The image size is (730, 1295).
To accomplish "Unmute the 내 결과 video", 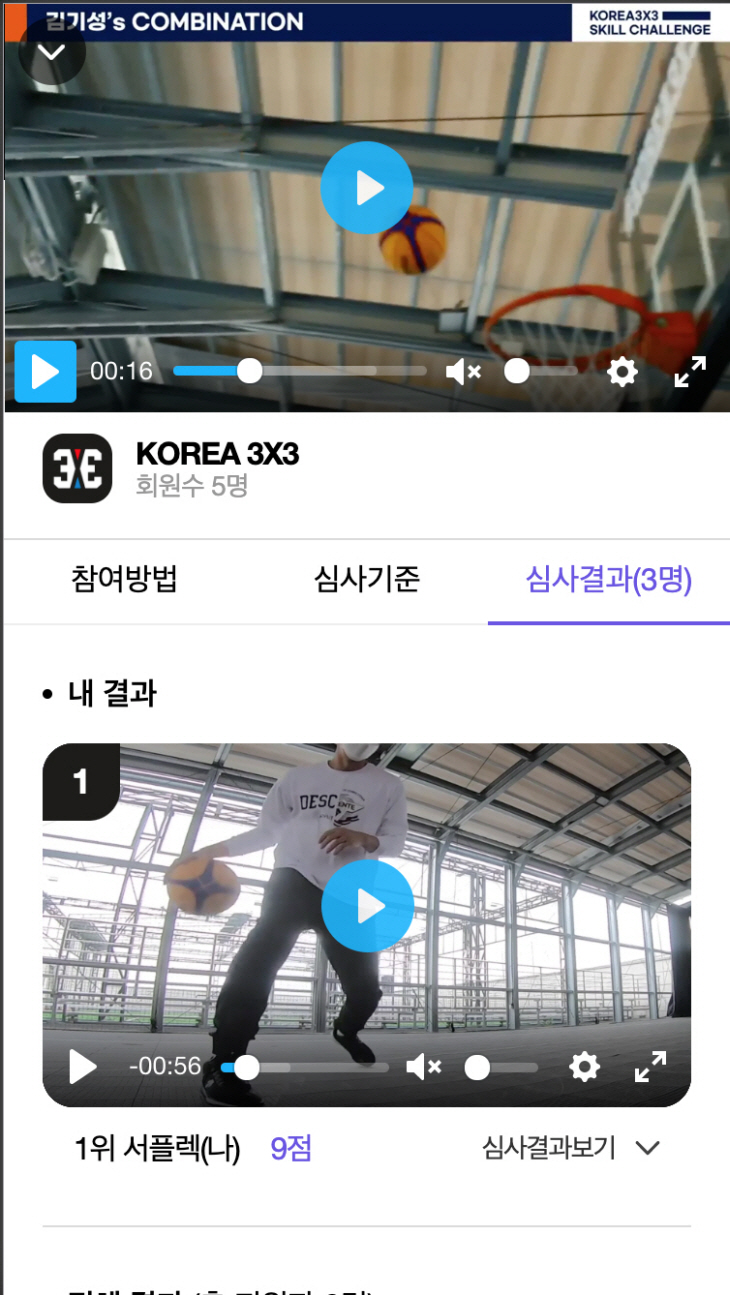I will 423,1067.
